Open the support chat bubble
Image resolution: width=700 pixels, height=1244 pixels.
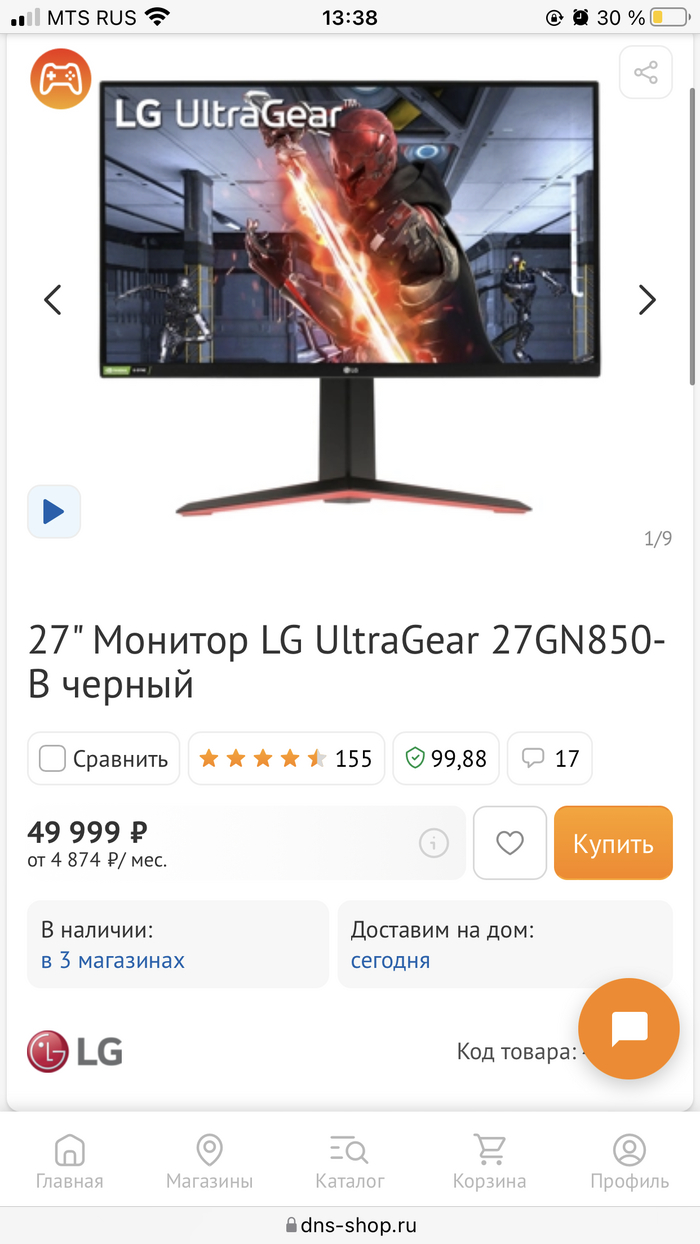point(628,1028)
